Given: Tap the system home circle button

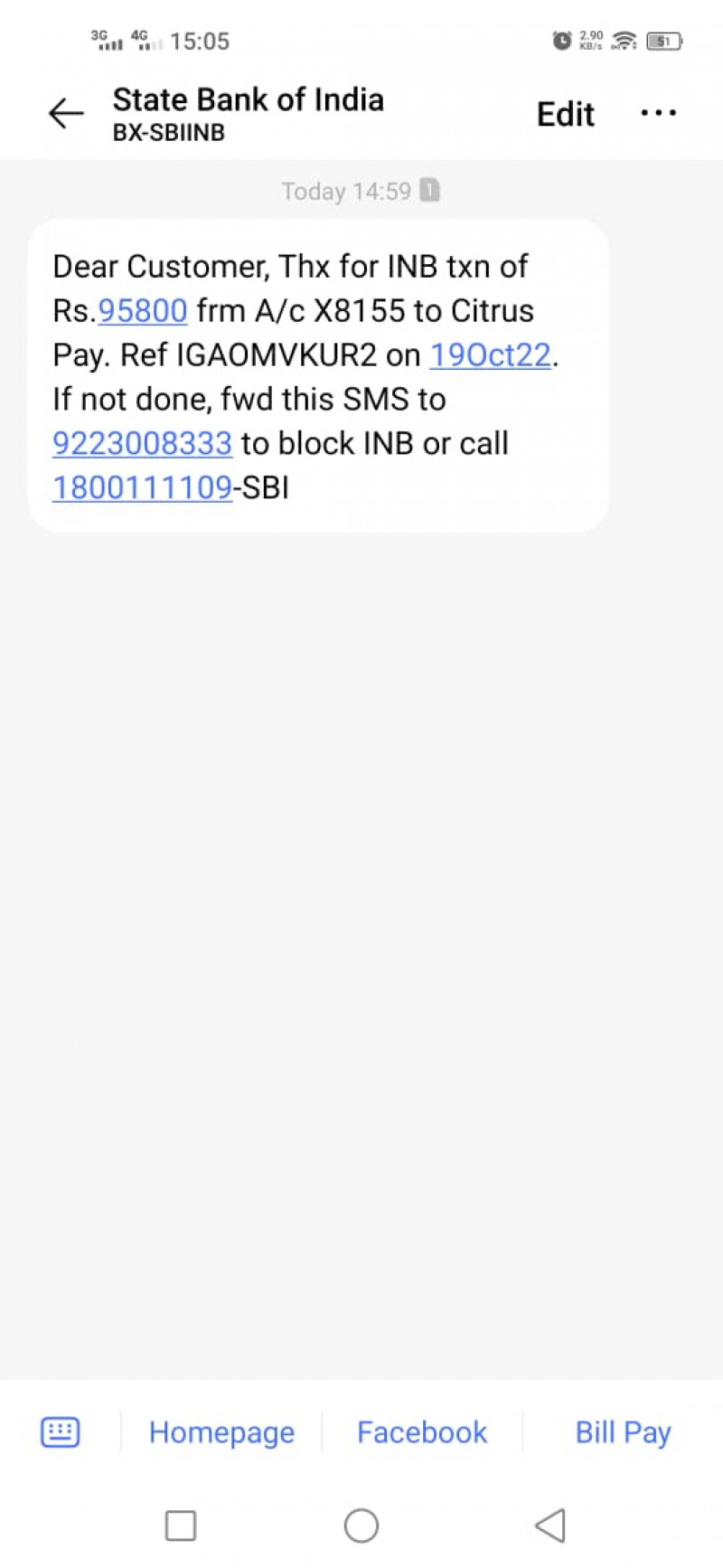Looking at the screenshot, I should [361, 1526].
